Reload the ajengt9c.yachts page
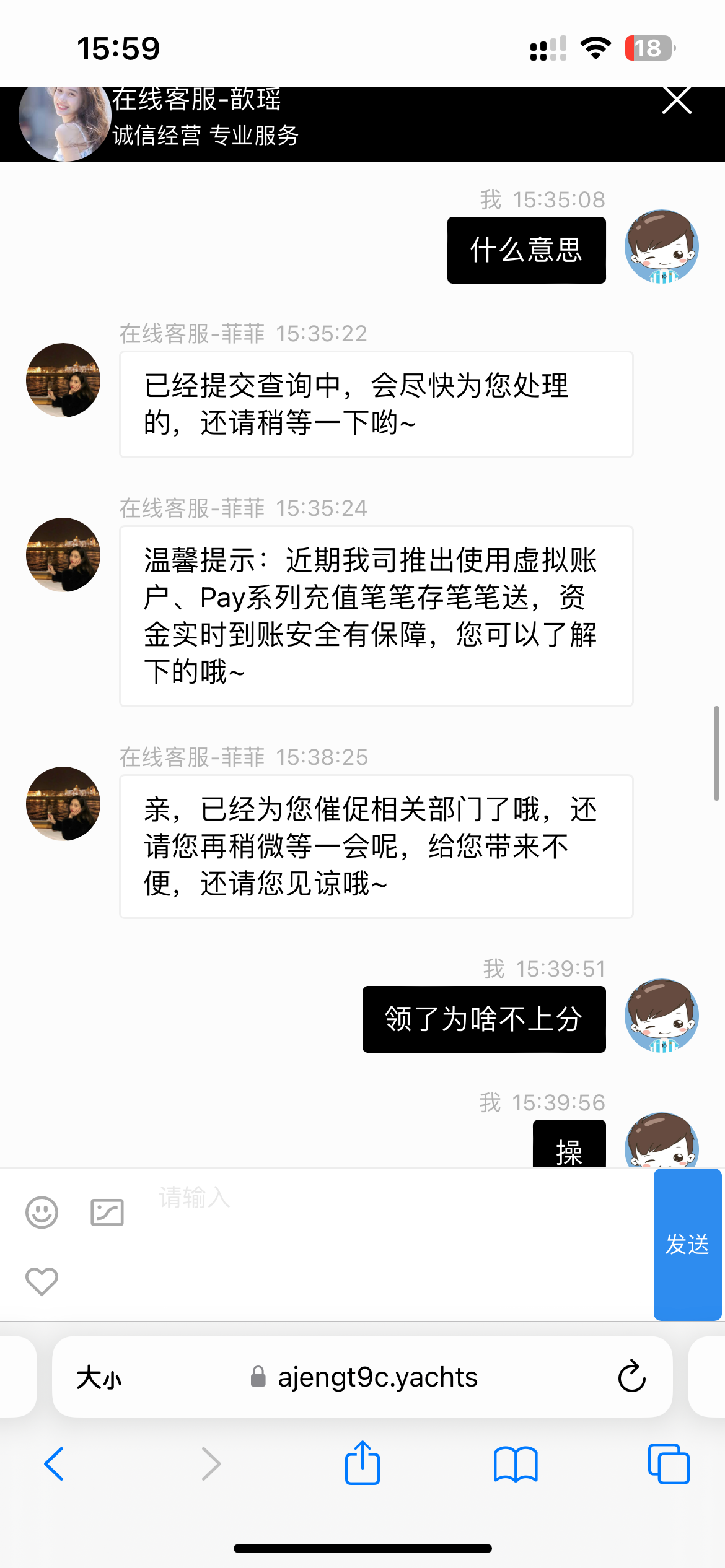The image size is (725, 1568). click(x=631, y=1377)
